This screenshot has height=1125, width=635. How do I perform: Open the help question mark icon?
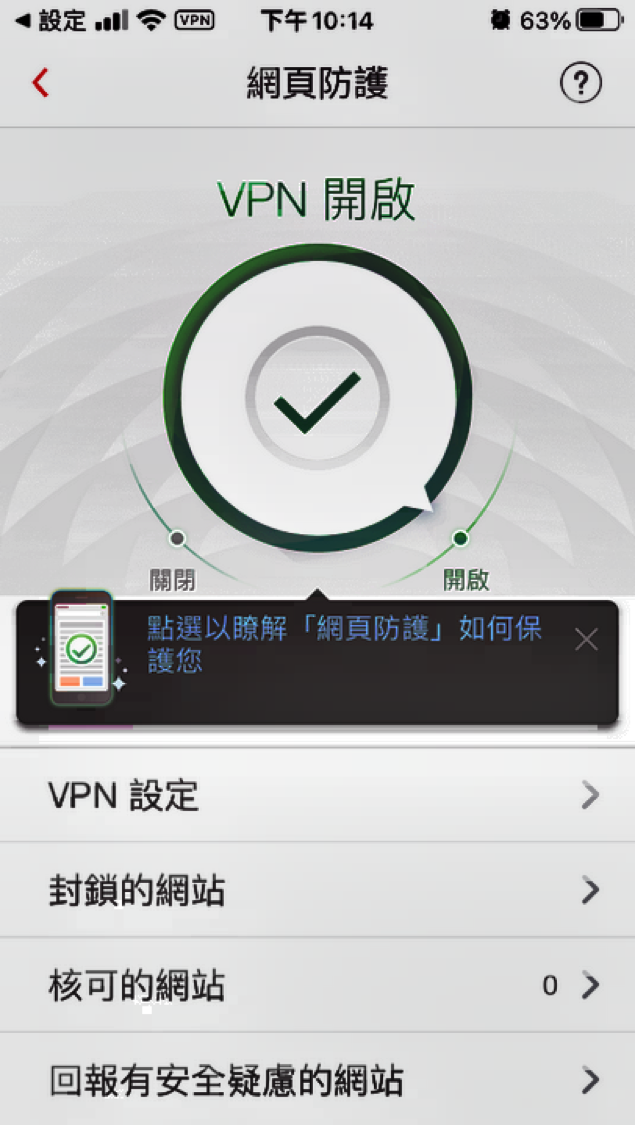(x=581, y=84)
